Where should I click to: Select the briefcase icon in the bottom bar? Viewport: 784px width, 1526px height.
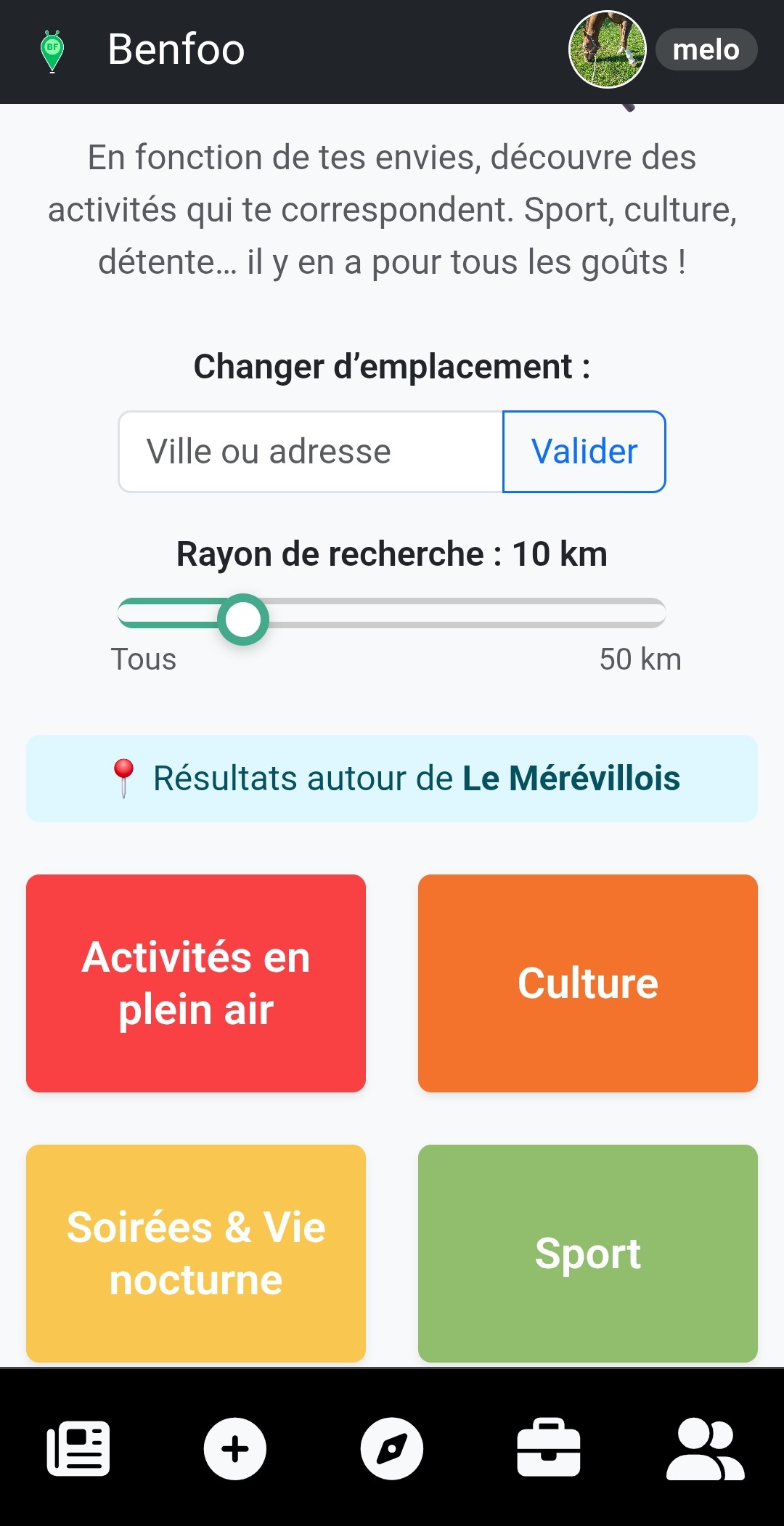click(x=549, y=1449)
